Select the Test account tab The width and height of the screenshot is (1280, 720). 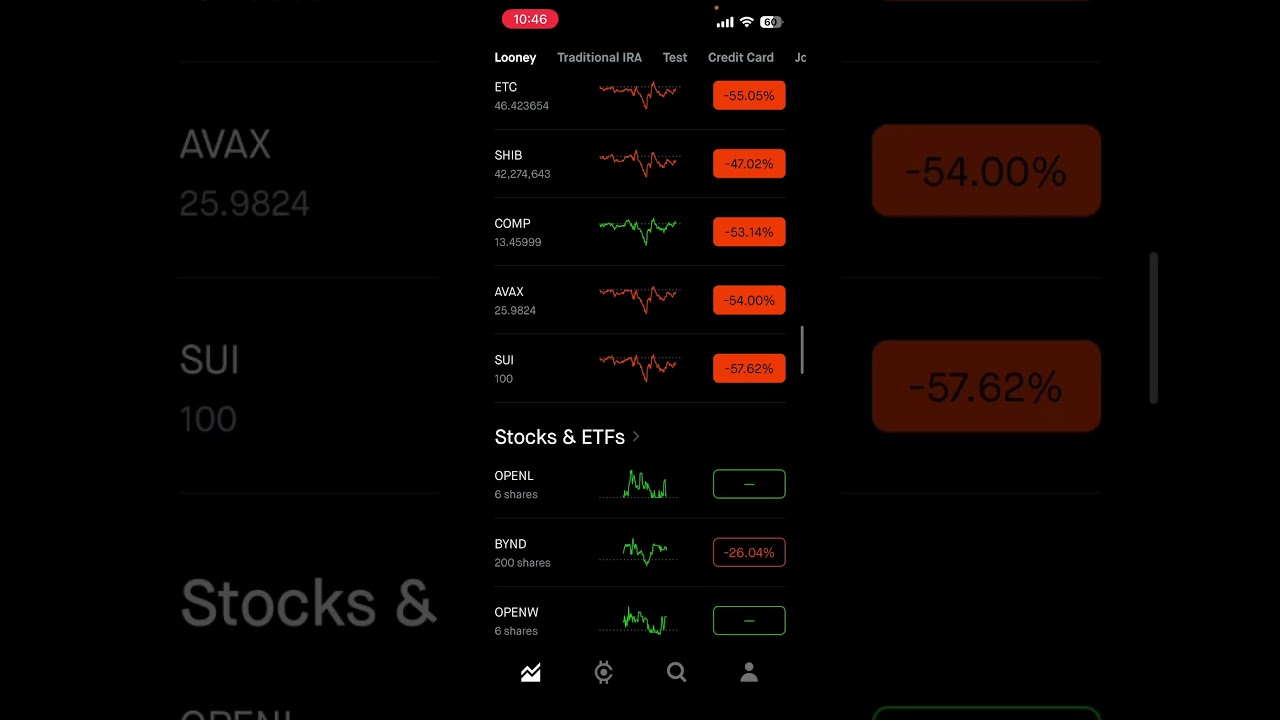[675, 57]
